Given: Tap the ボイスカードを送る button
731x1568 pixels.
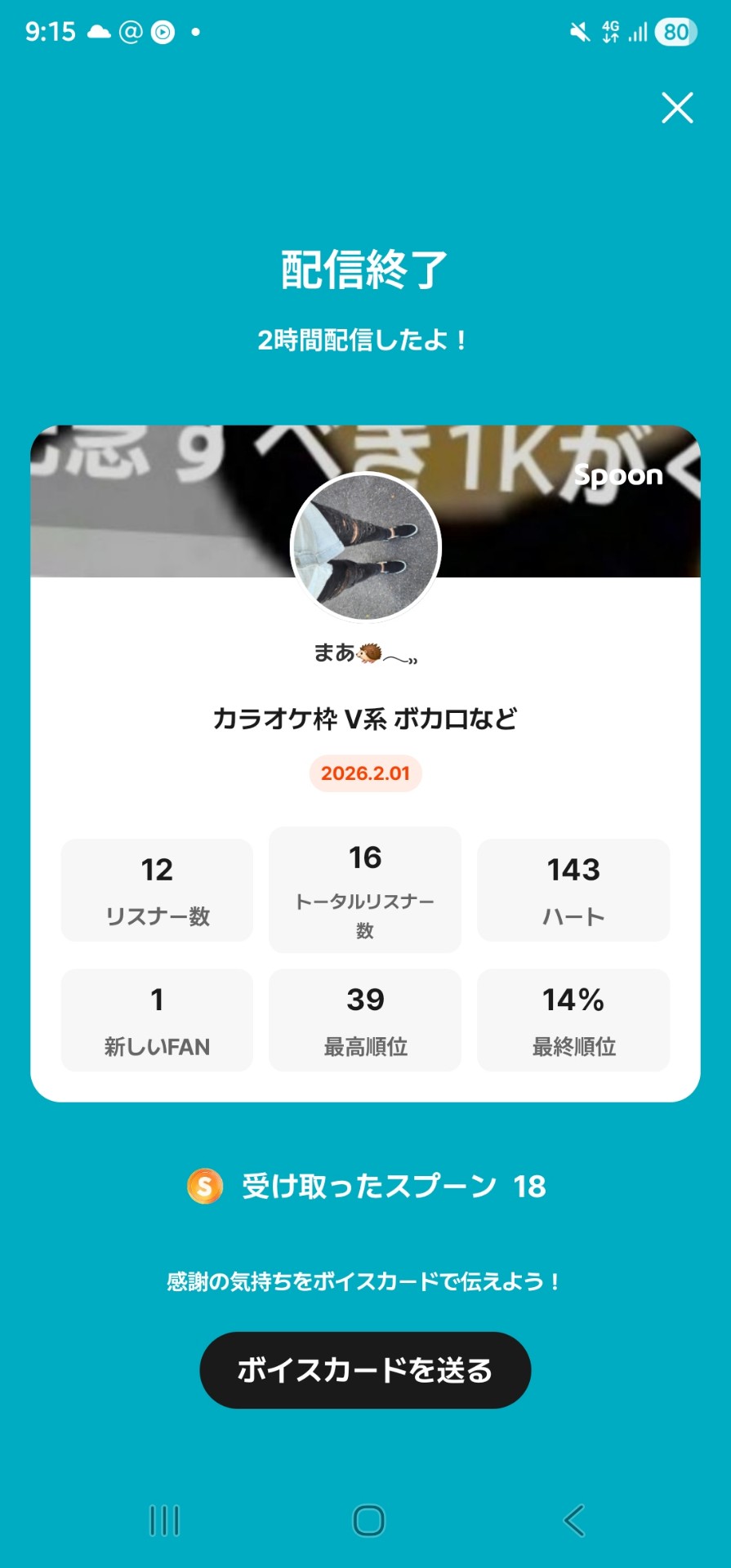Looking at the screenshot, I should point(365,1370).
